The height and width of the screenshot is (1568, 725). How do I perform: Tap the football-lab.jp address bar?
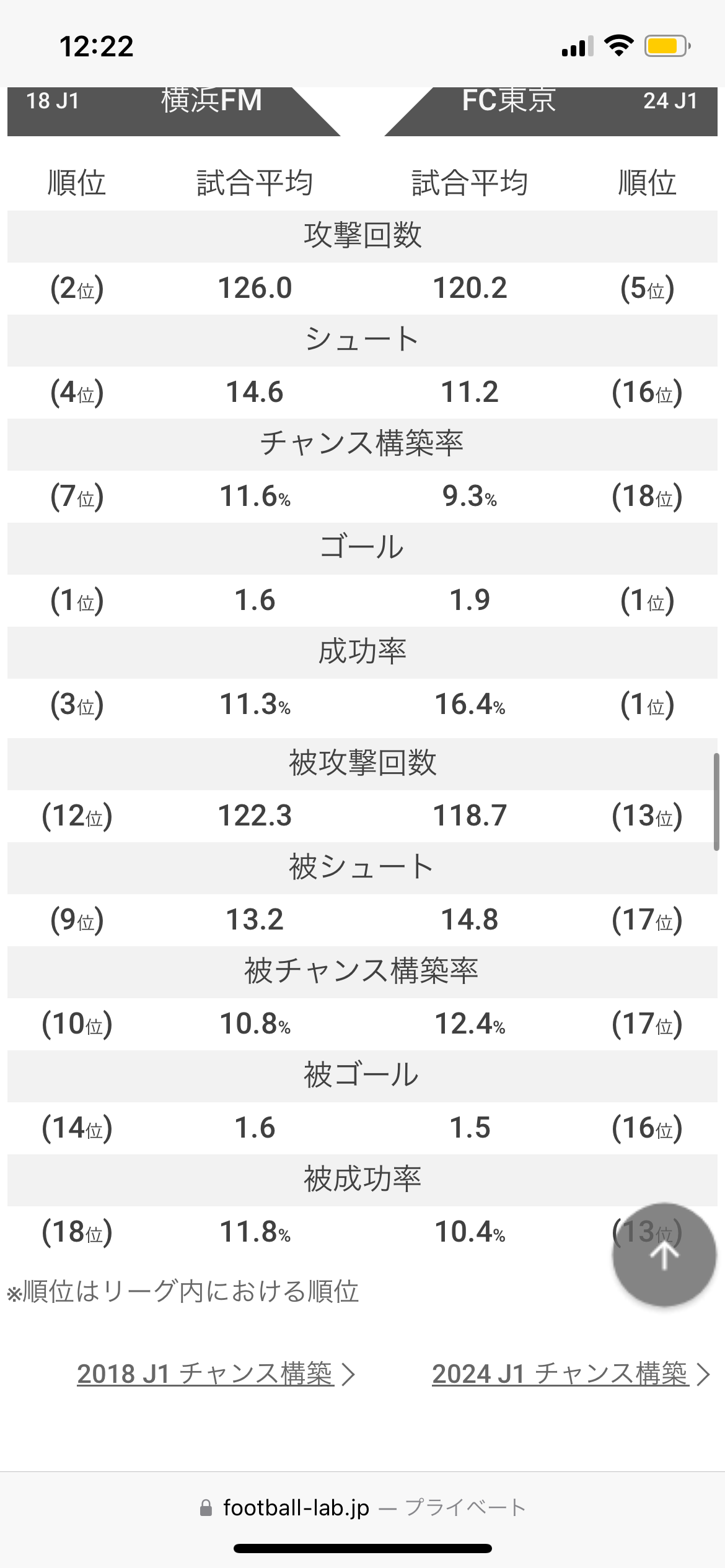(362, 1507)
